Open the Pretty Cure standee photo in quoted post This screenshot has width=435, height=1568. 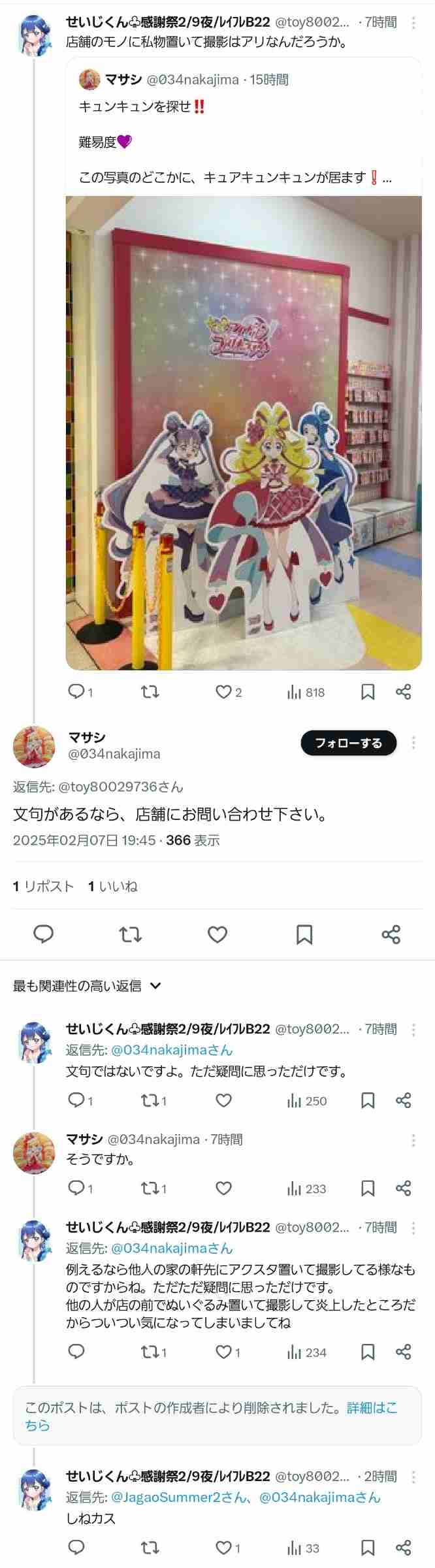click(x=243, y=433)
